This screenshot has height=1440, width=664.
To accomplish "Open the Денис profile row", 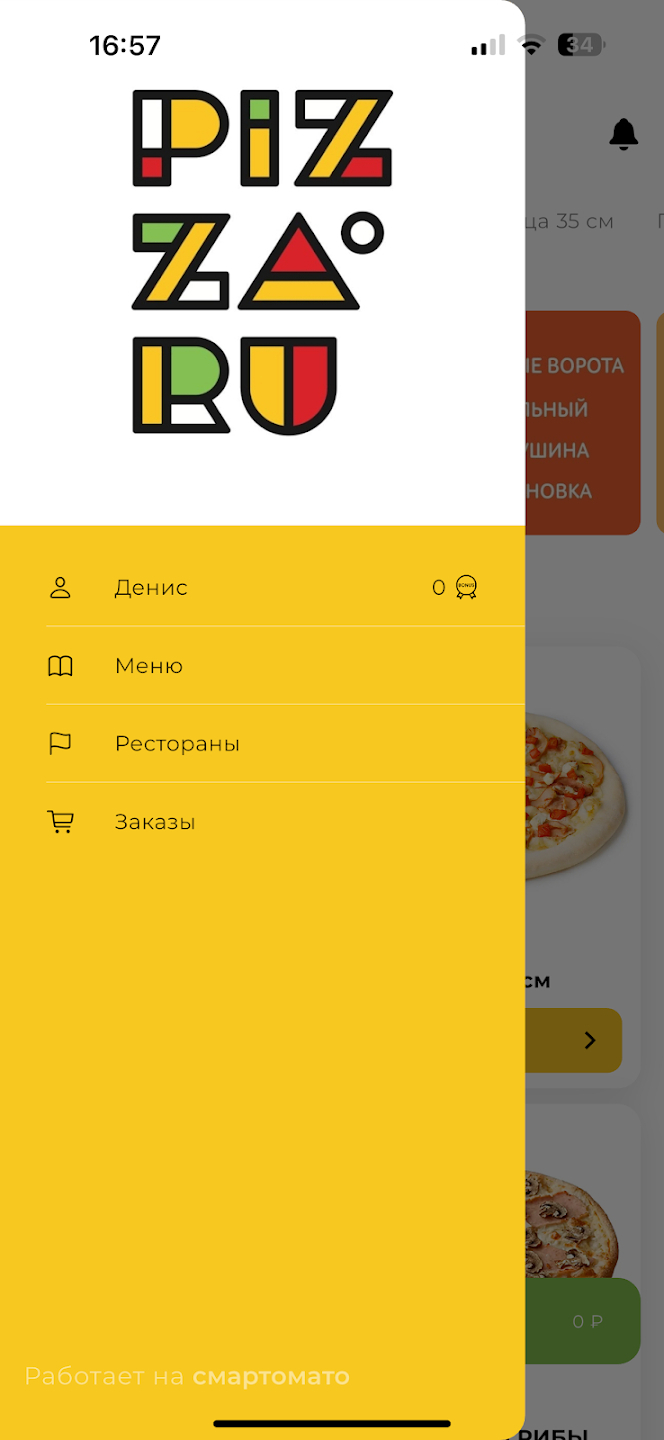I will [150, 588].
